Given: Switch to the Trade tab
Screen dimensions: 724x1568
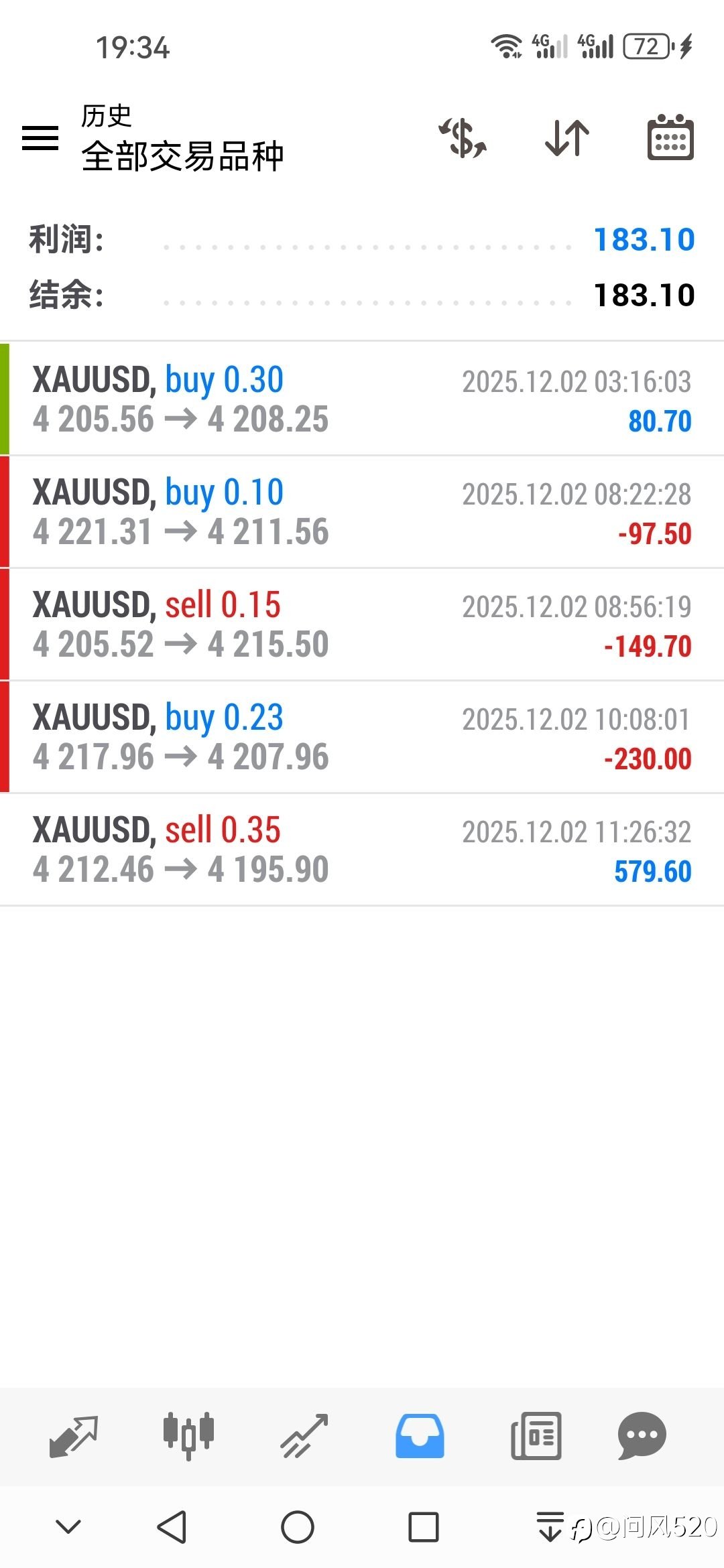Looking at the screenshot, I should pyautogui.click(x=304, y=1435).
